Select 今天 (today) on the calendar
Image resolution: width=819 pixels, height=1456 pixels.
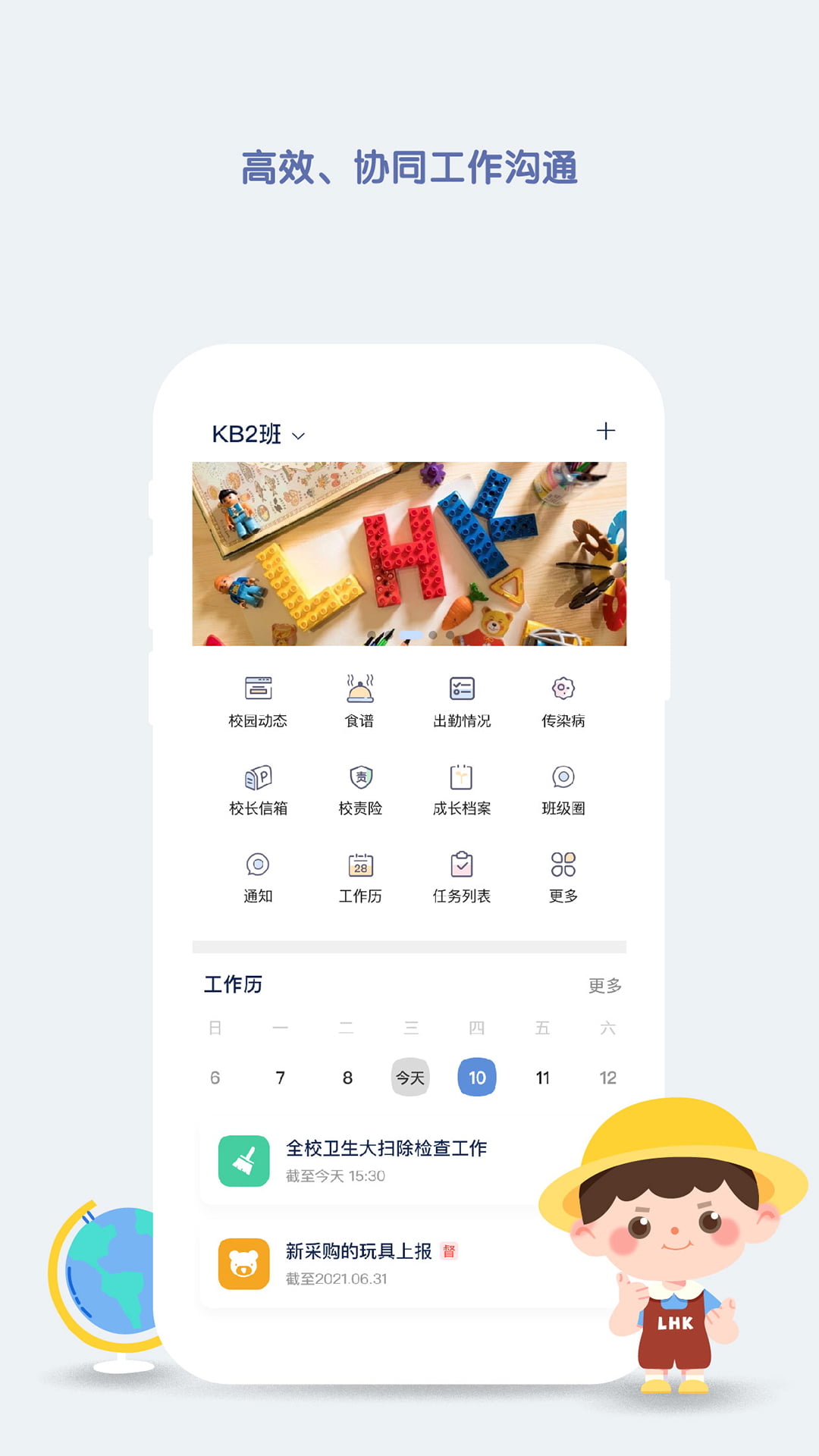pos(410,1077)
